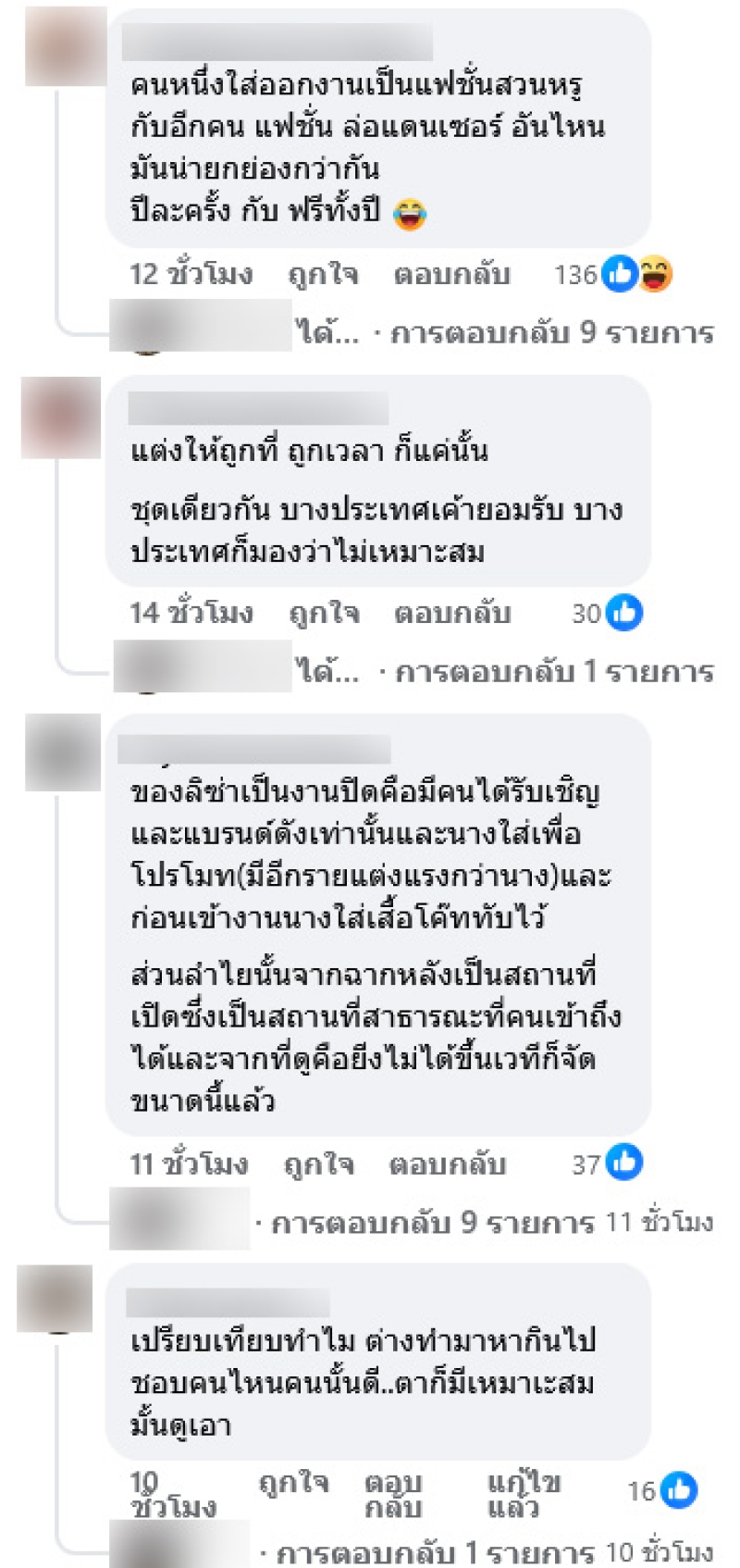The width and height of the screenshot is (740, 1568).
Task: View the 37 likes on the 11 ชั่วโมง comment
Action: point(607,1164)
